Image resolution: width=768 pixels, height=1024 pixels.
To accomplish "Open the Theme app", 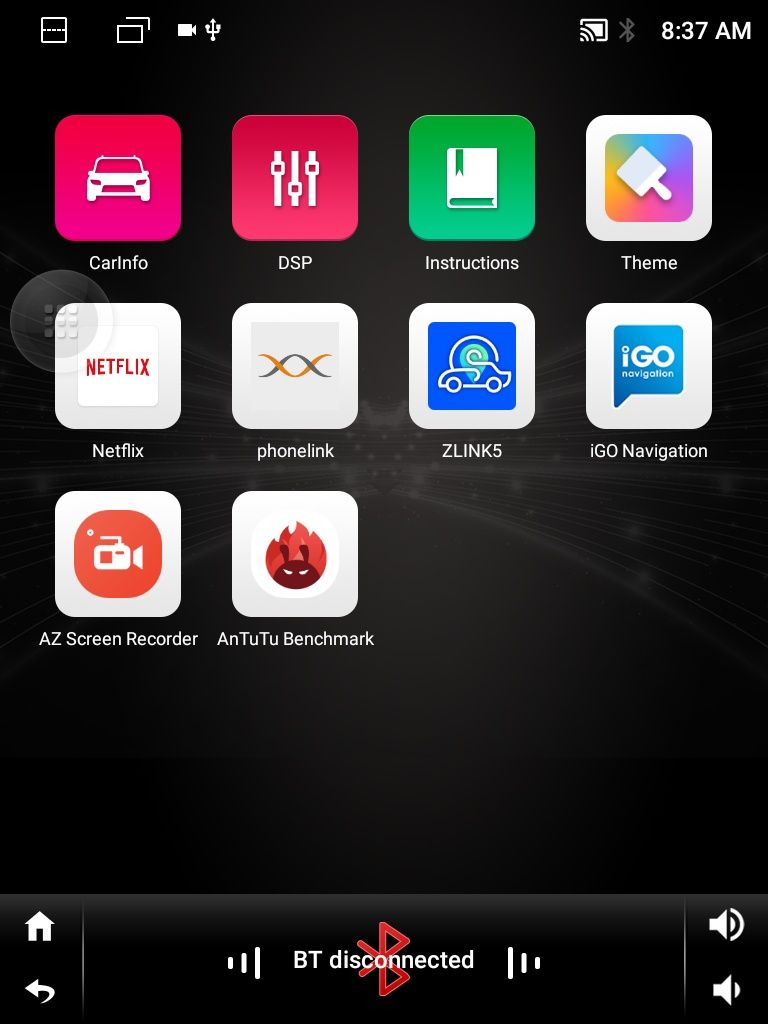I will pos(649,178).
